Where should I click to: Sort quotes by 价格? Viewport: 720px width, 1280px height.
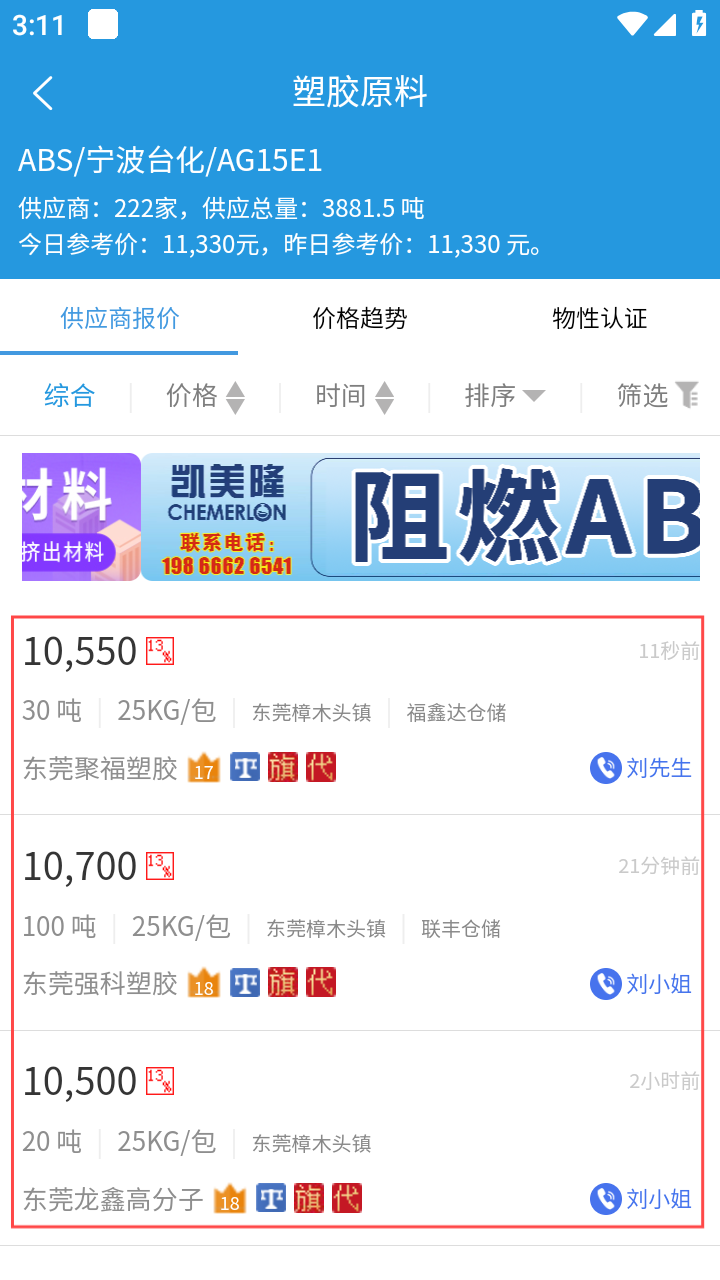[x=205, y=396]
